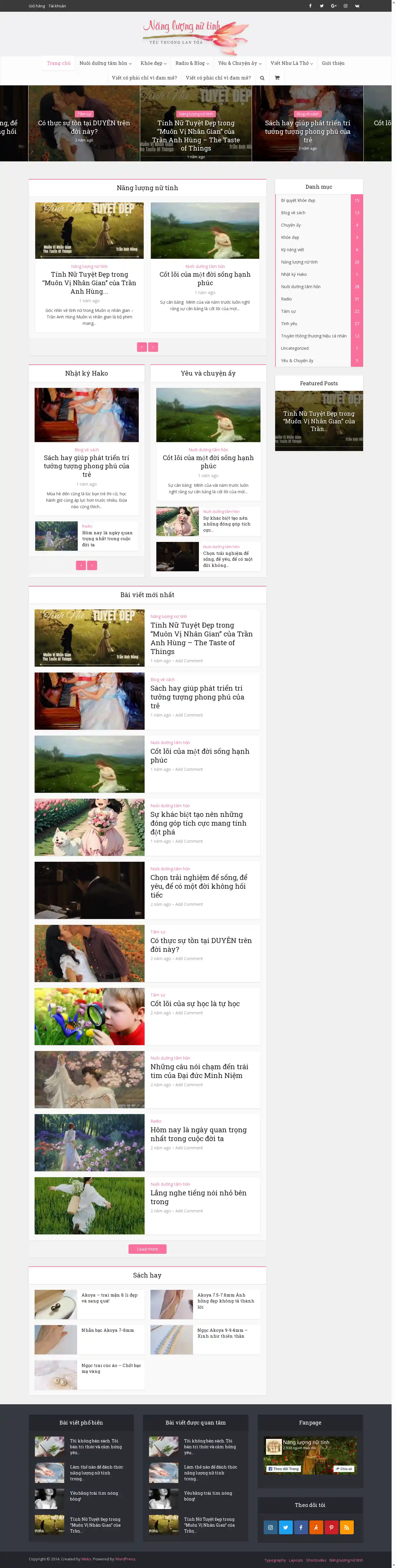Image resolution: width=396 pixels, height=1568 pixels.
Task: Open the Pinterest icon under Theo dõi tôi
Action: pyautogui.click(x=331, y=1527)
